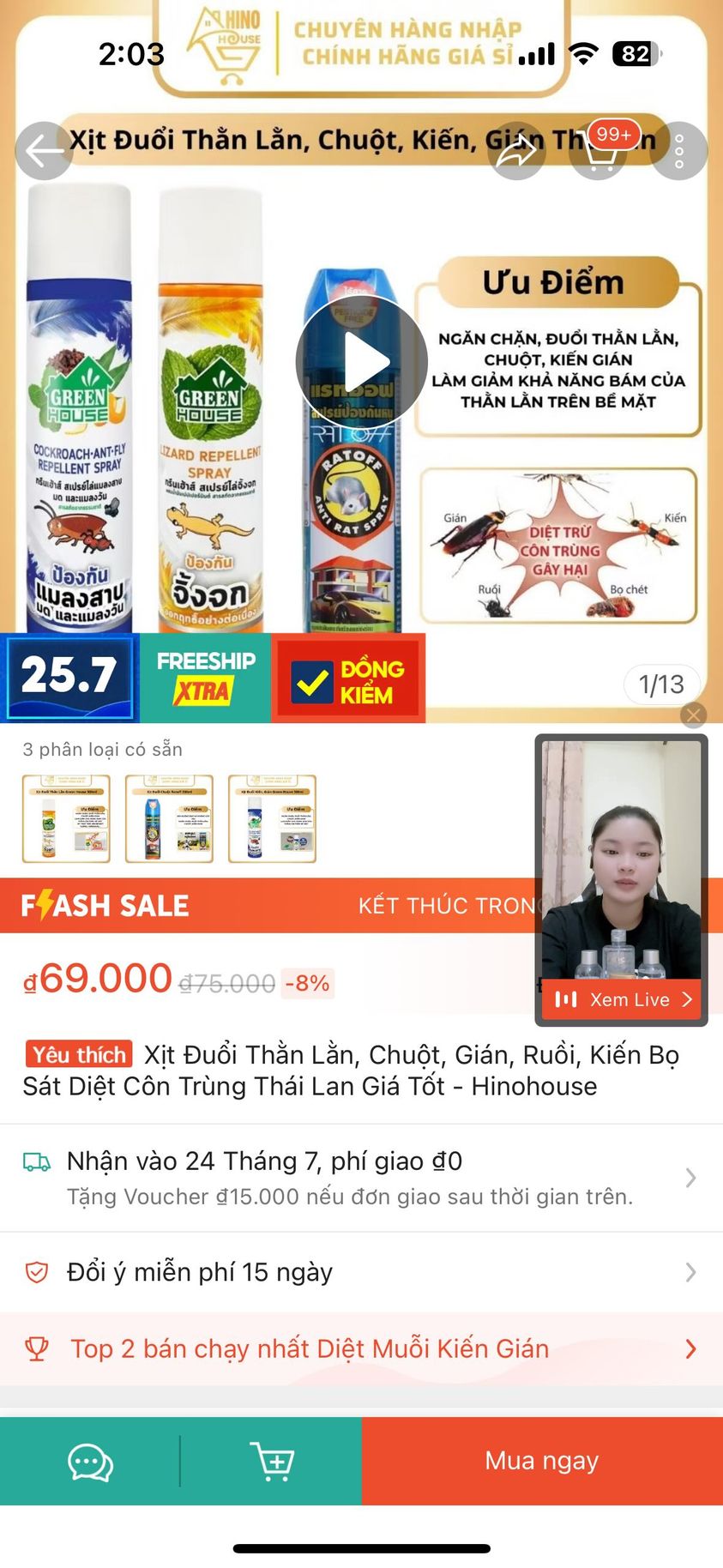Open the Đổi ý miễn phí 15 ngày policy
Viewport: 723px width, 1568px height.
tap(361, 1272)
